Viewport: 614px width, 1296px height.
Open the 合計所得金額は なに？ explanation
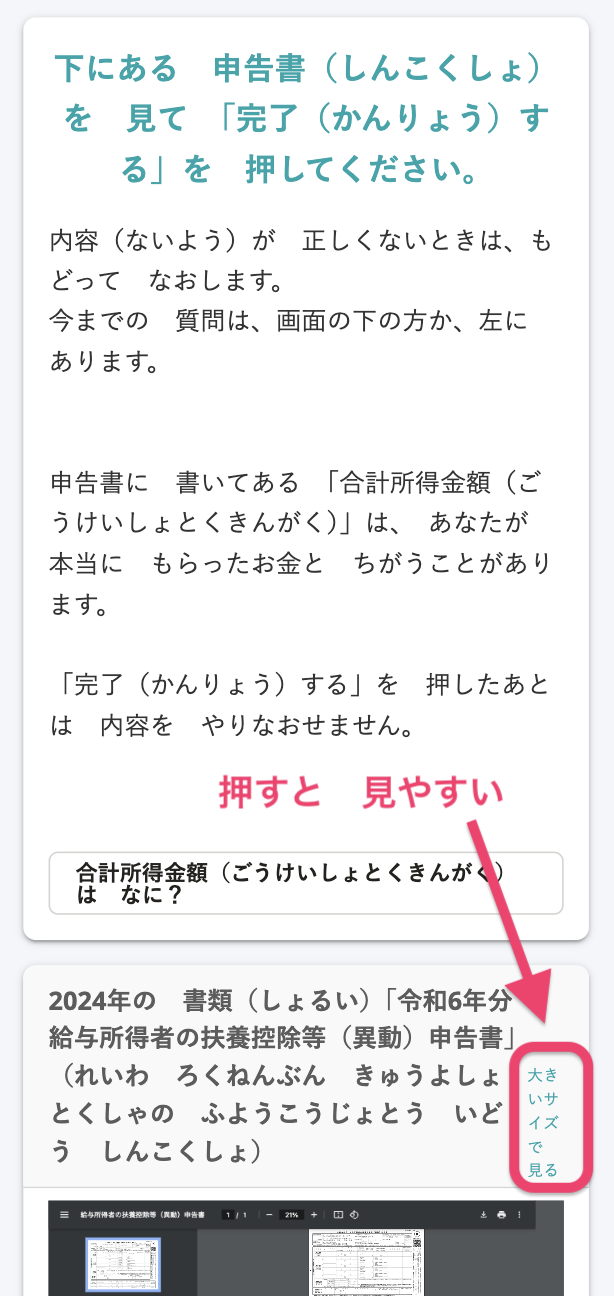(305, 883)
